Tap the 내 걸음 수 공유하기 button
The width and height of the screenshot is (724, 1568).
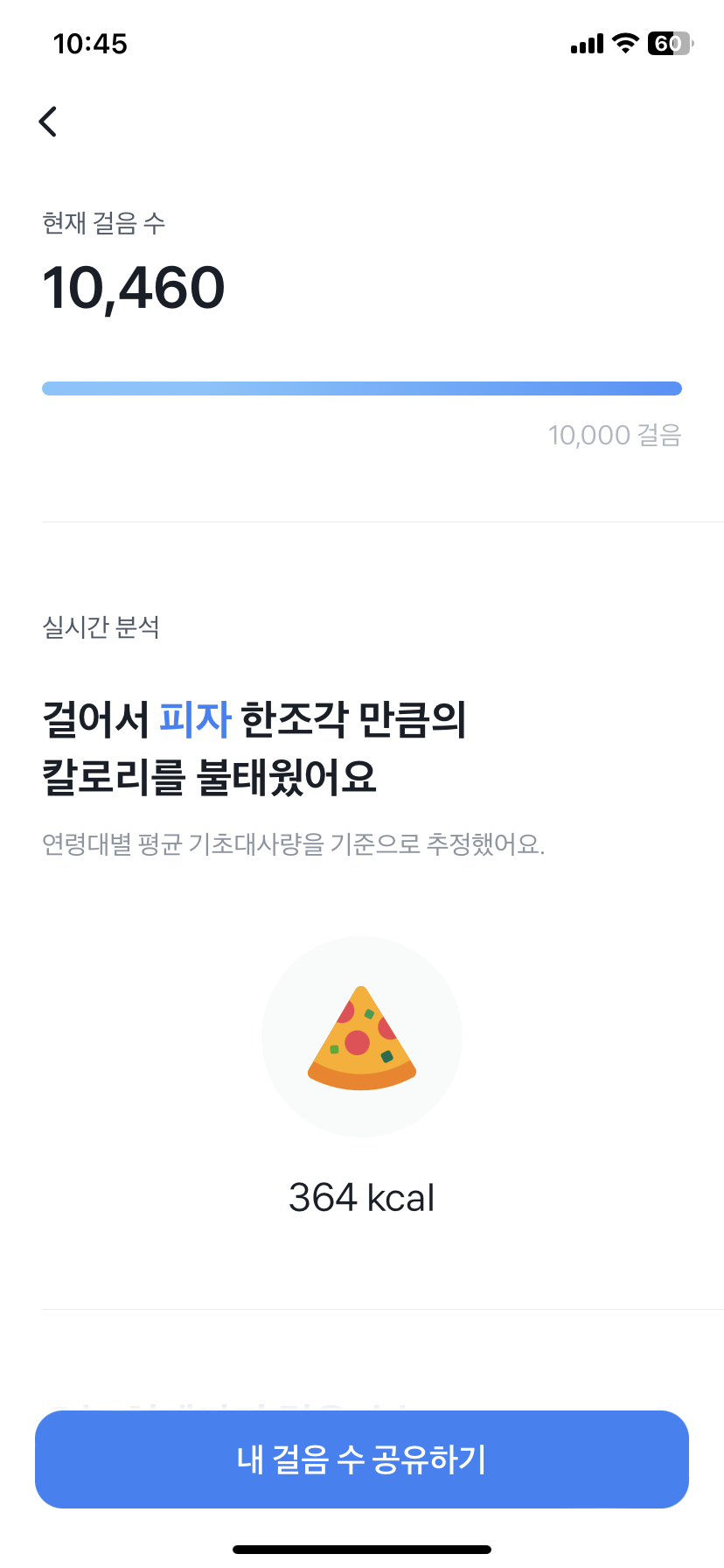tap(362, 1459)
